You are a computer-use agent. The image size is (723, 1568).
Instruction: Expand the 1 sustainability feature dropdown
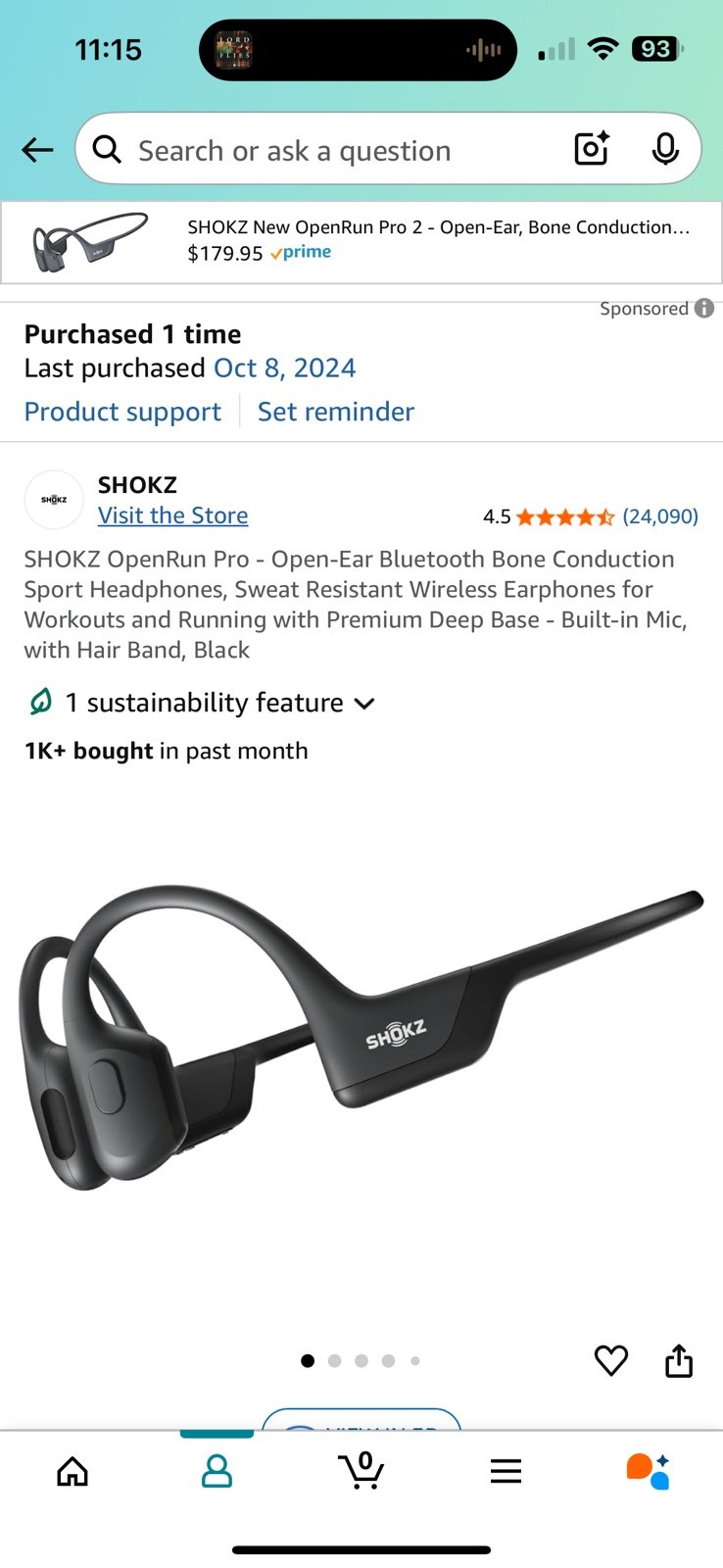tap(200, 703)
